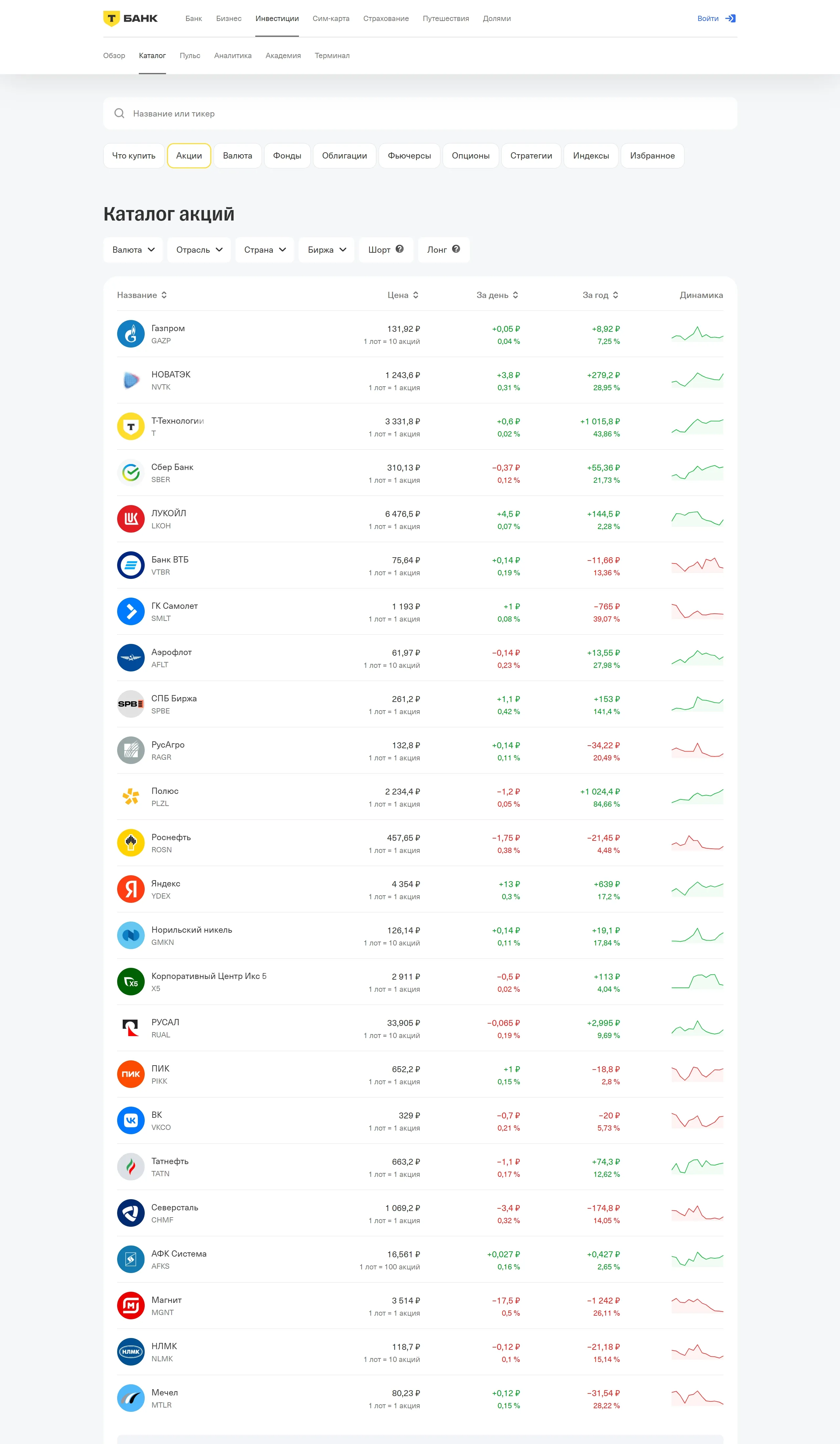
Task: Open the Избранное chip
Action: (651, 156)
